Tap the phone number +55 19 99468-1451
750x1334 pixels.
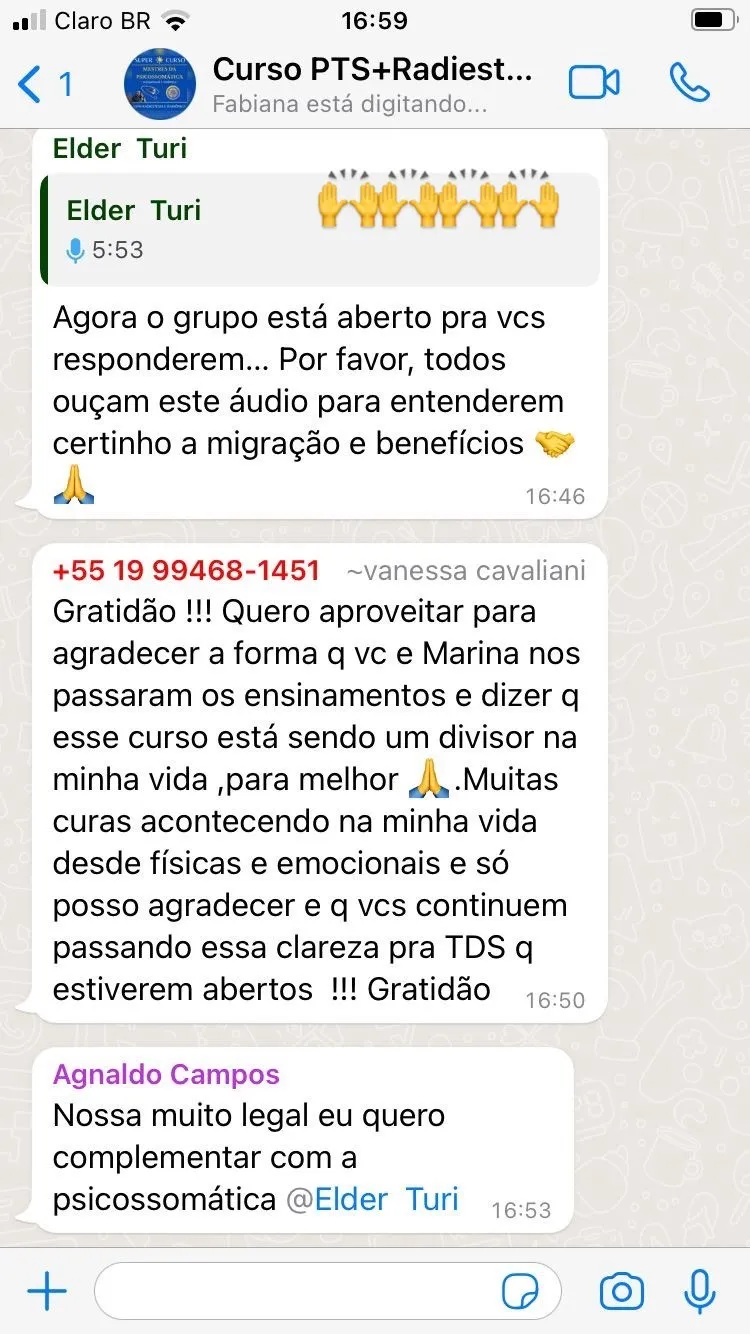pos(184,570)
